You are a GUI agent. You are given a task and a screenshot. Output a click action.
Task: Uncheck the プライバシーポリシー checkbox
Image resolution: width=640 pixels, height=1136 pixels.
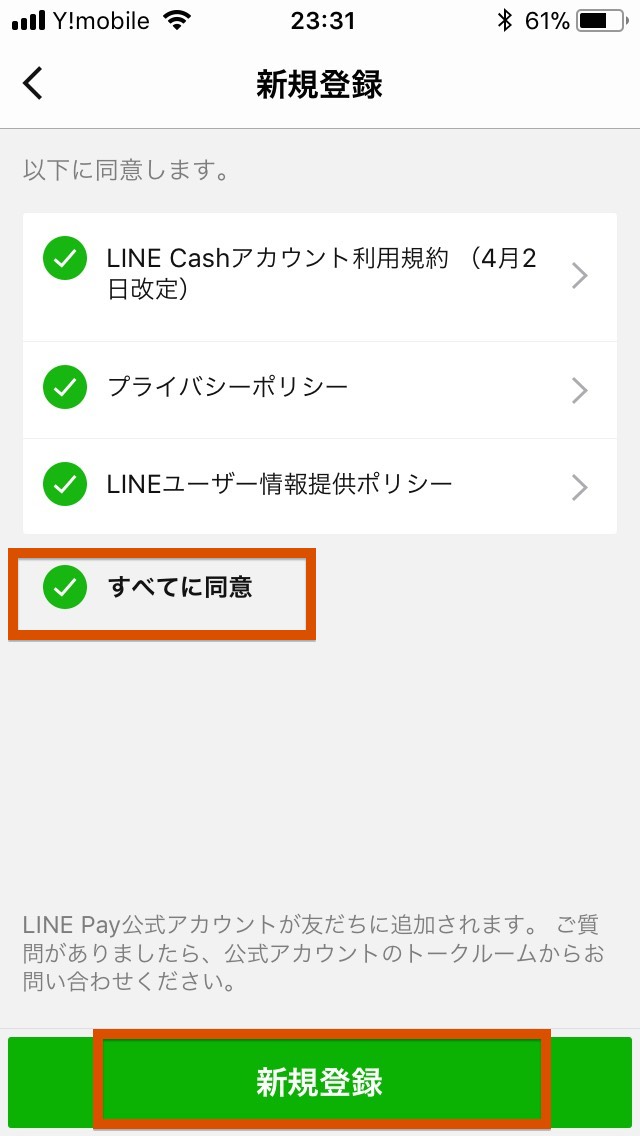[65, 388]
